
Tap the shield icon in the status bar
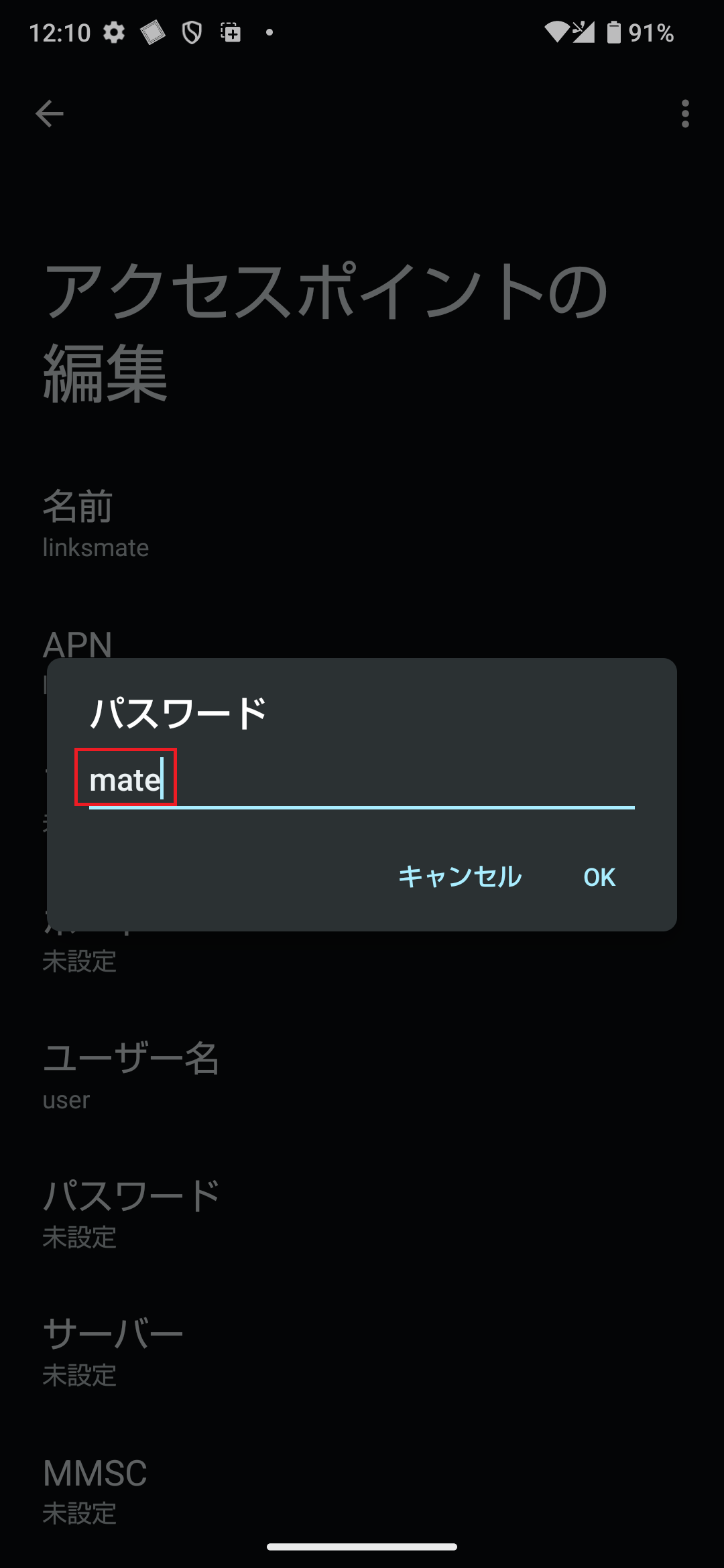coord(192,32)
